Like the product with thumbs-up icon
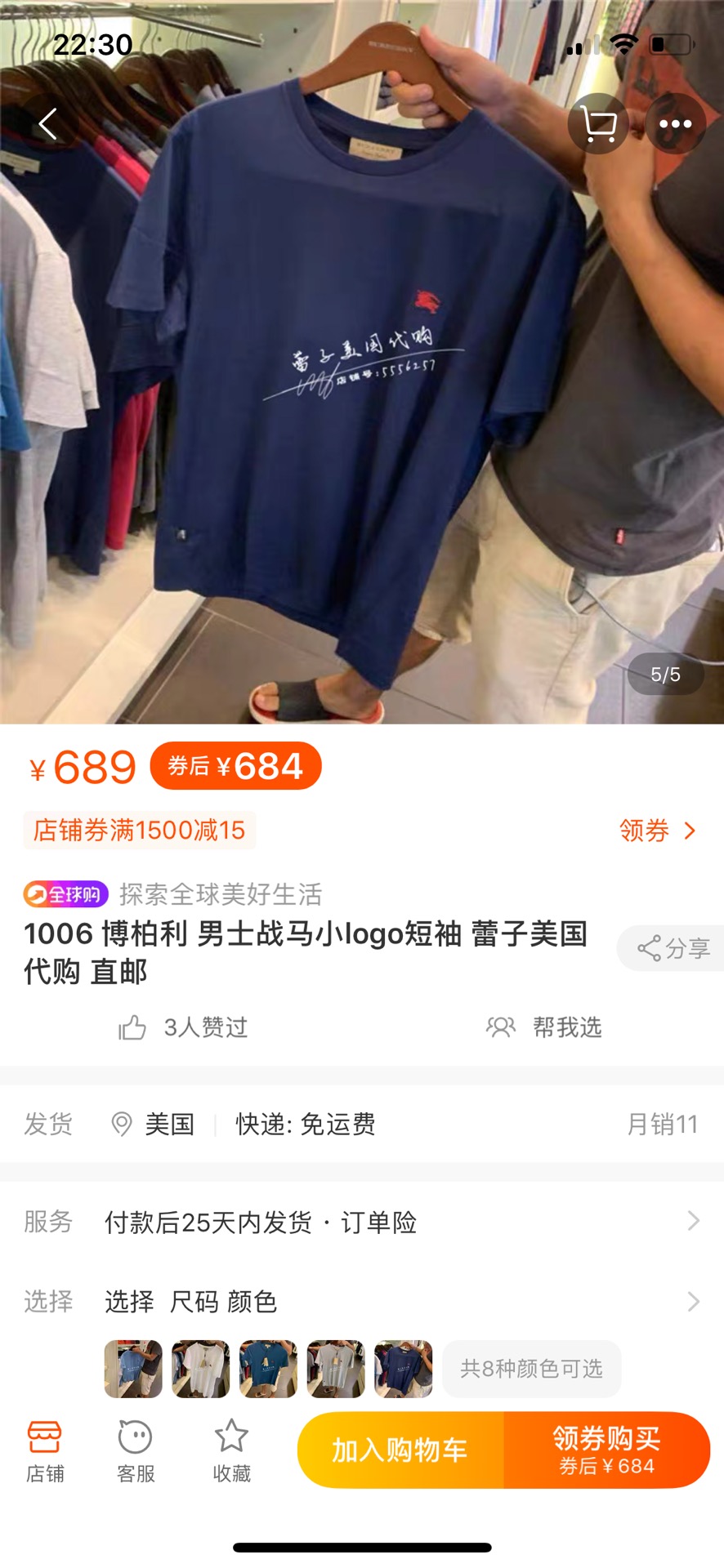The width and height of the screenshot is (724, 1568). [x=132, y=1027]
